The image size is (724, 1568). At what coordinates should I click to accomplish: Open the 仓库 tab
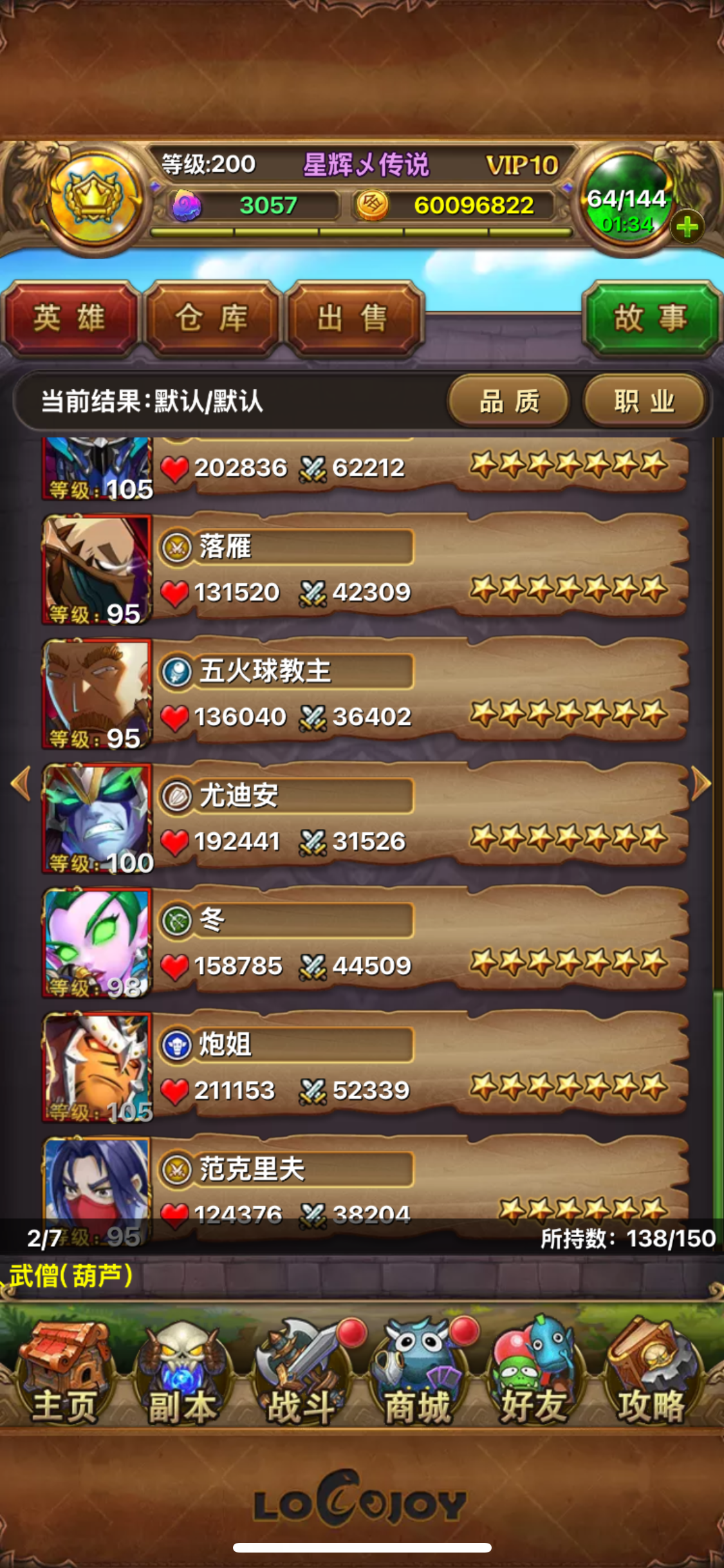coord(212,318)
